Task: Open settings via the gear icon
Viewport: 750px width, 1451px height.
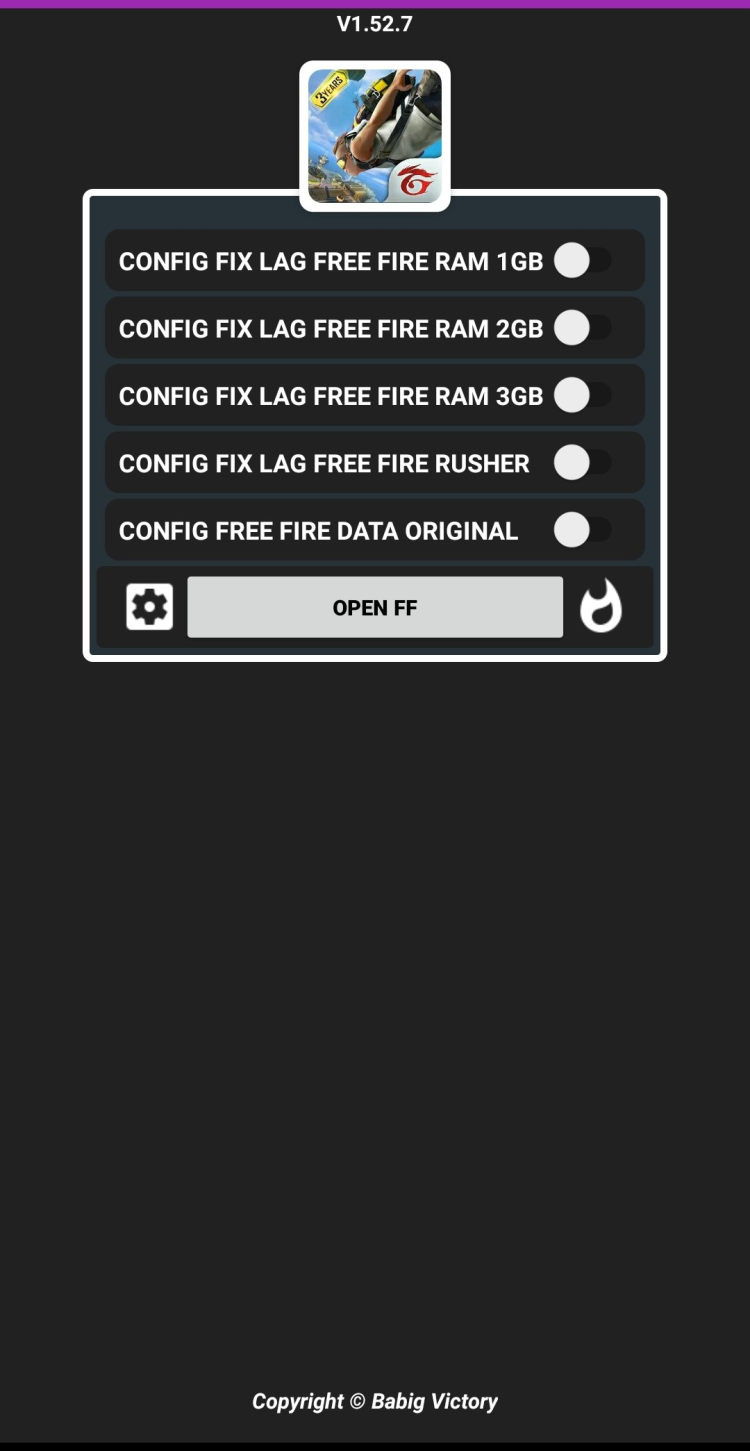Action: [x=150, y=607]
